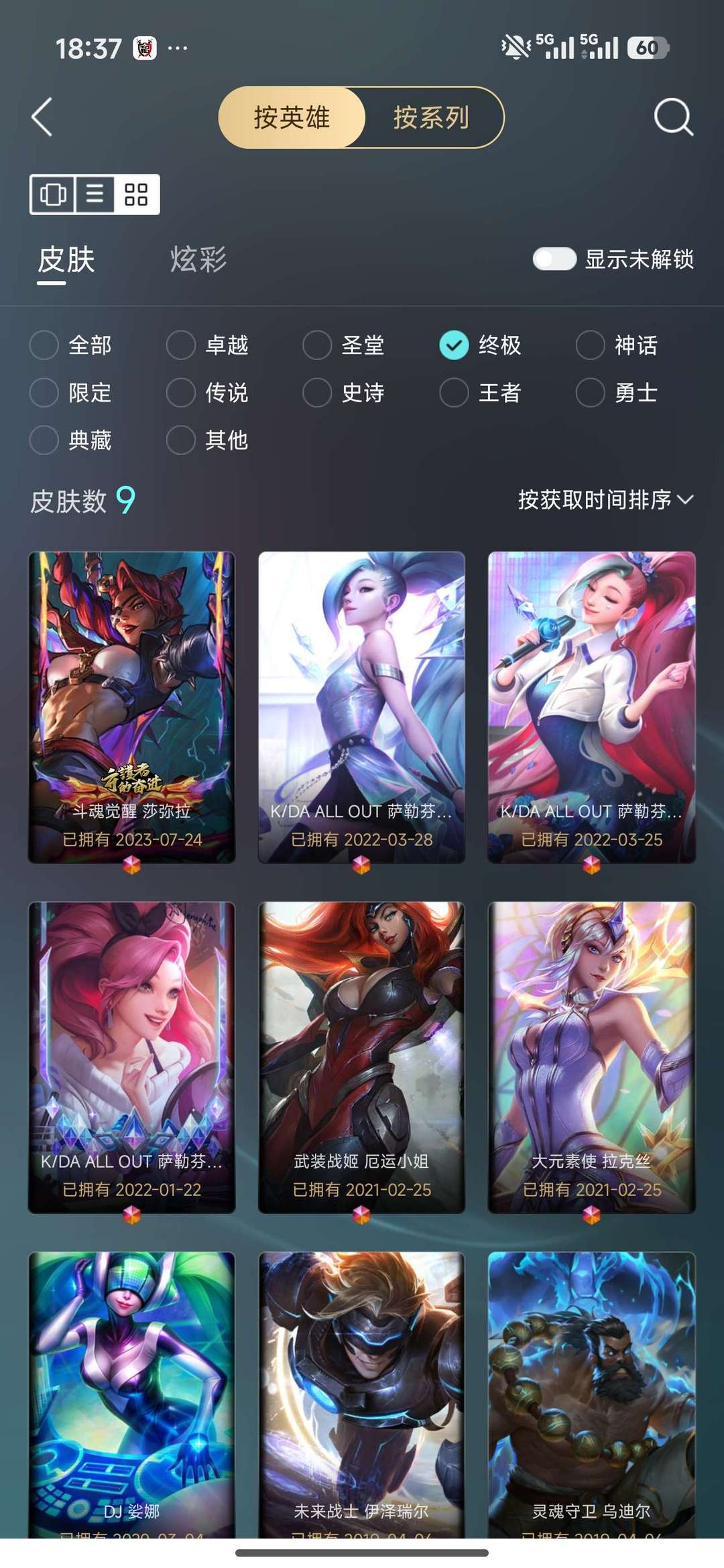This screenshot has width=724, height=1568.
Task: Go back using the top-left back arrow
Action: coord(42,117)
